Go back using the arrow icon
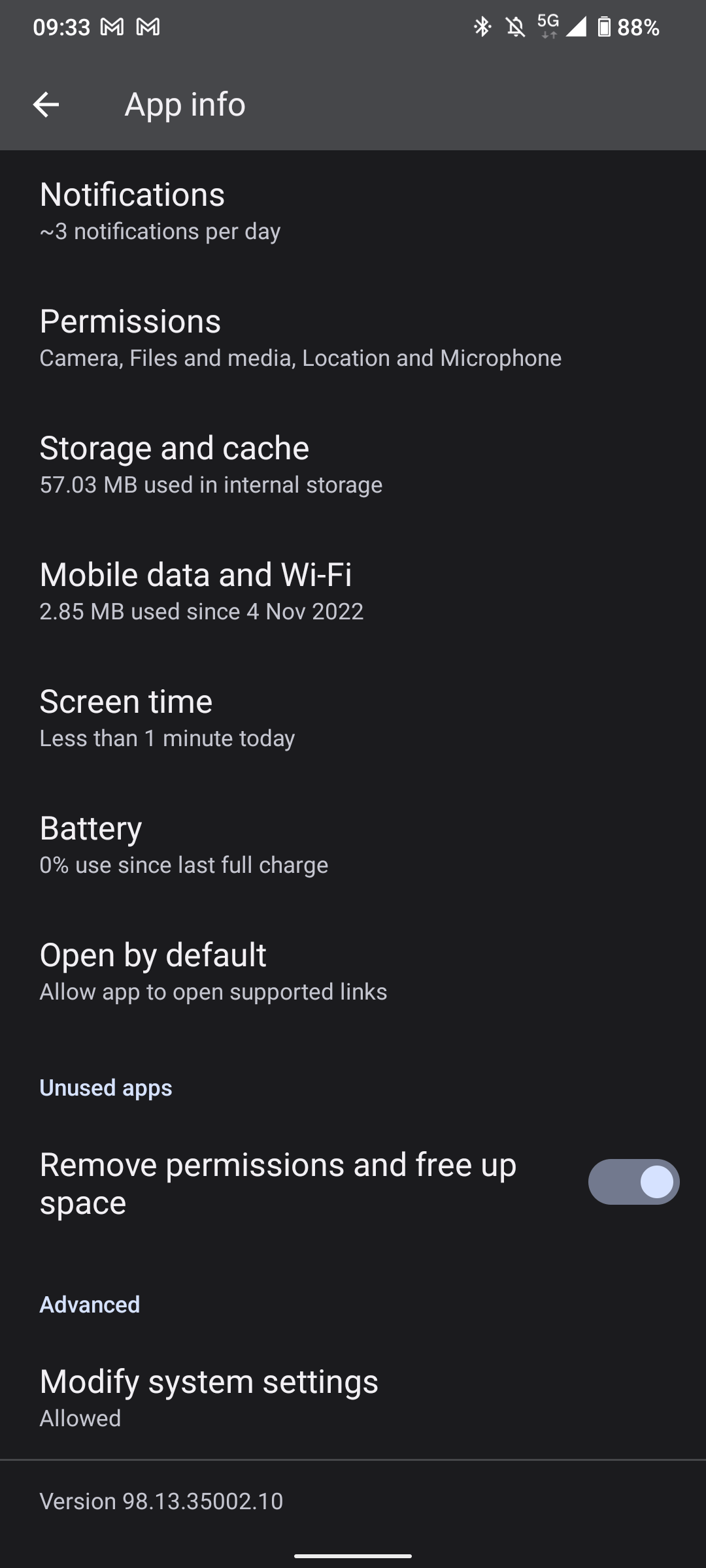The image size is (706, 1568). pos(46,105)
